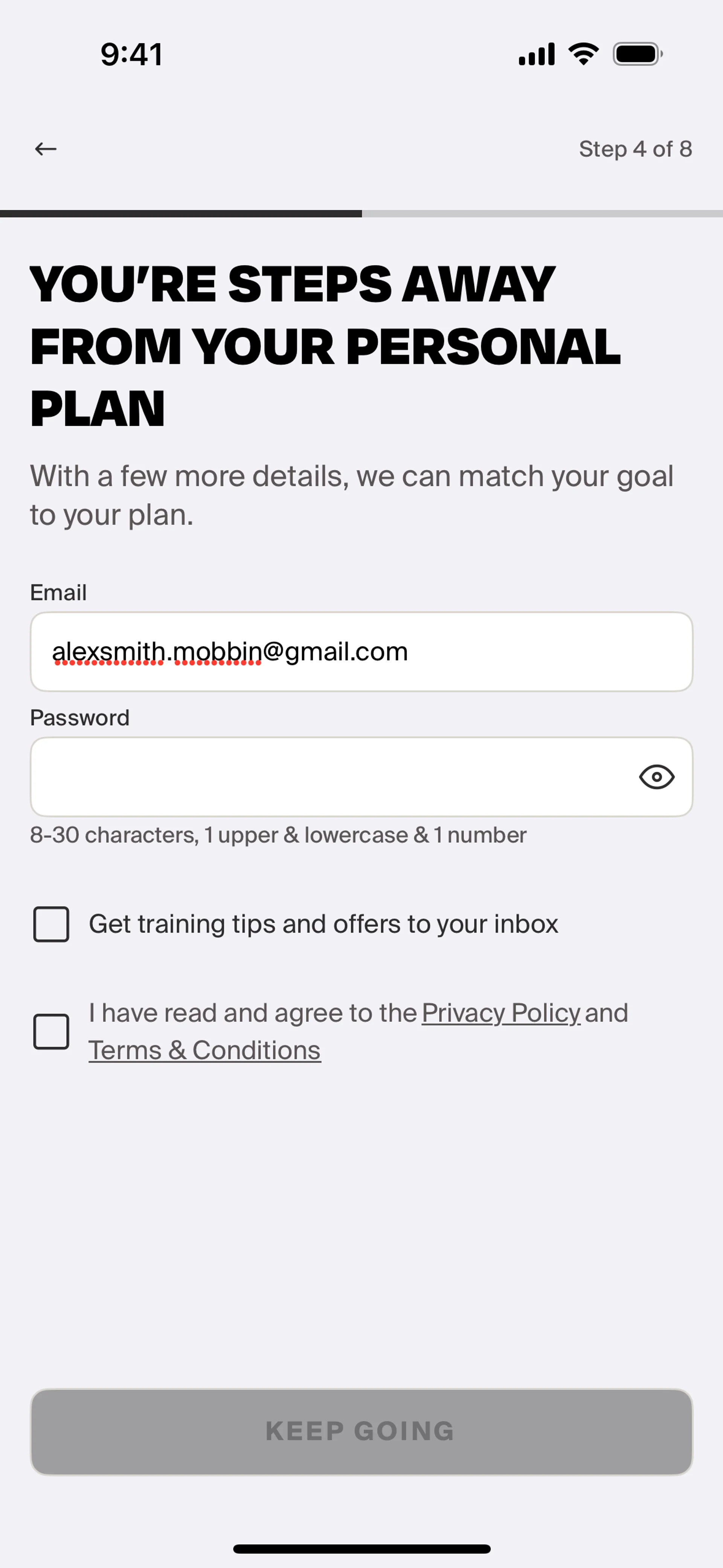This screenshot has width=723, height=1568.
Task: Open the Privacy Policy link
Action: (x=500, y=1013)
